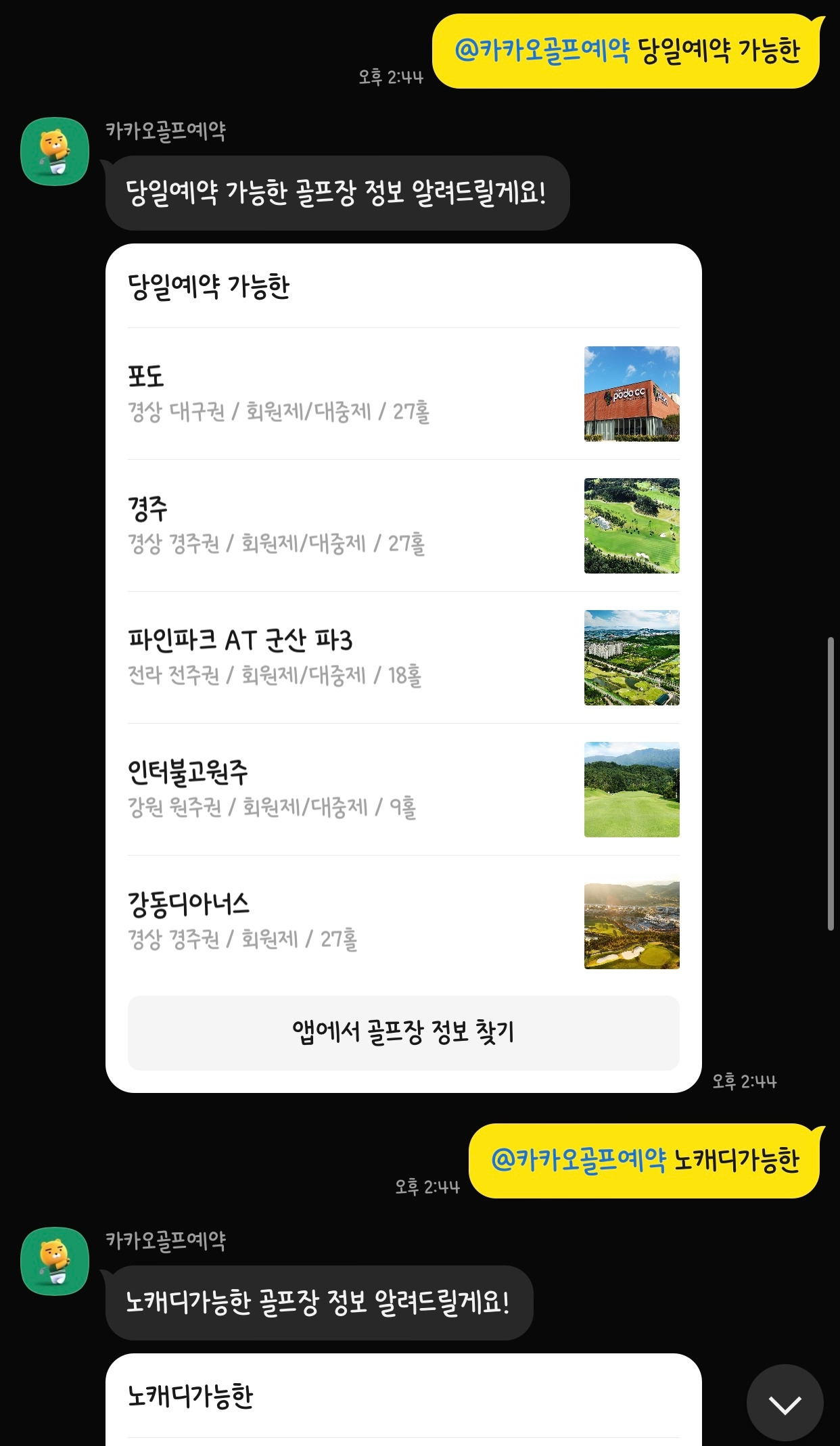Select 파인파크 AT 군산 파3 course

click(403, 657)
